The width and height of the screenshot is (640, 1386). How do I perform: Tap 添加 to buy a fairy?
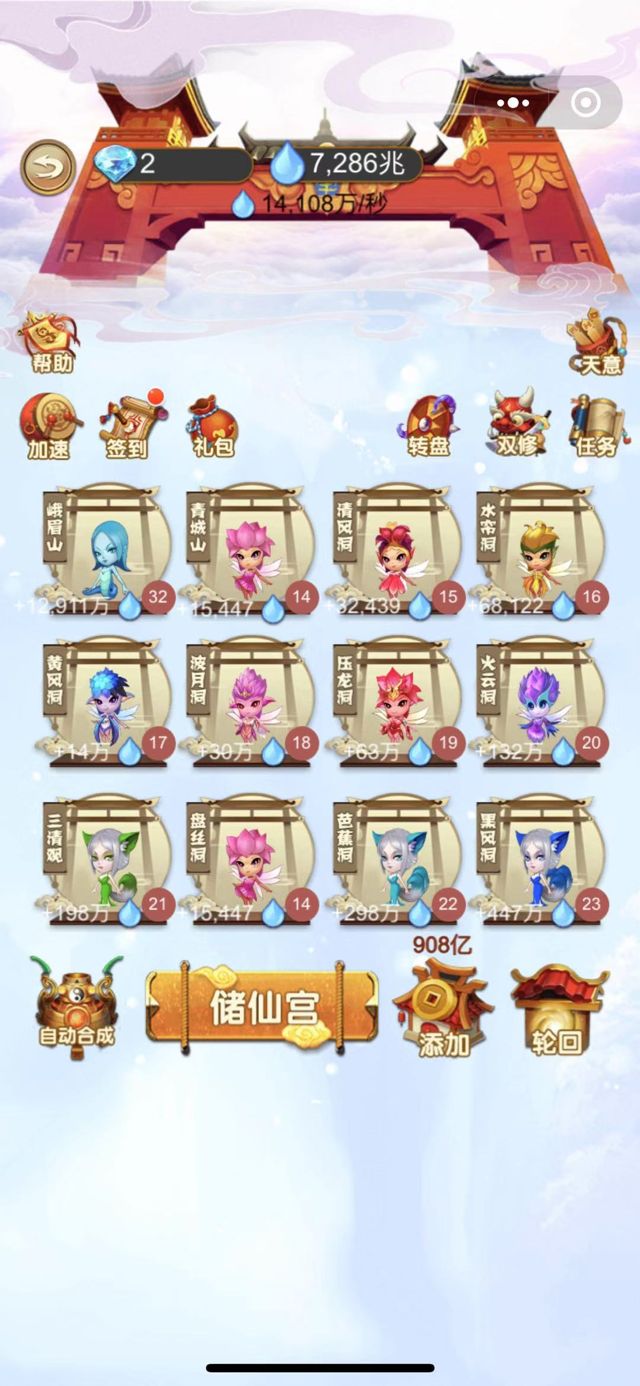pos(443,1006)
